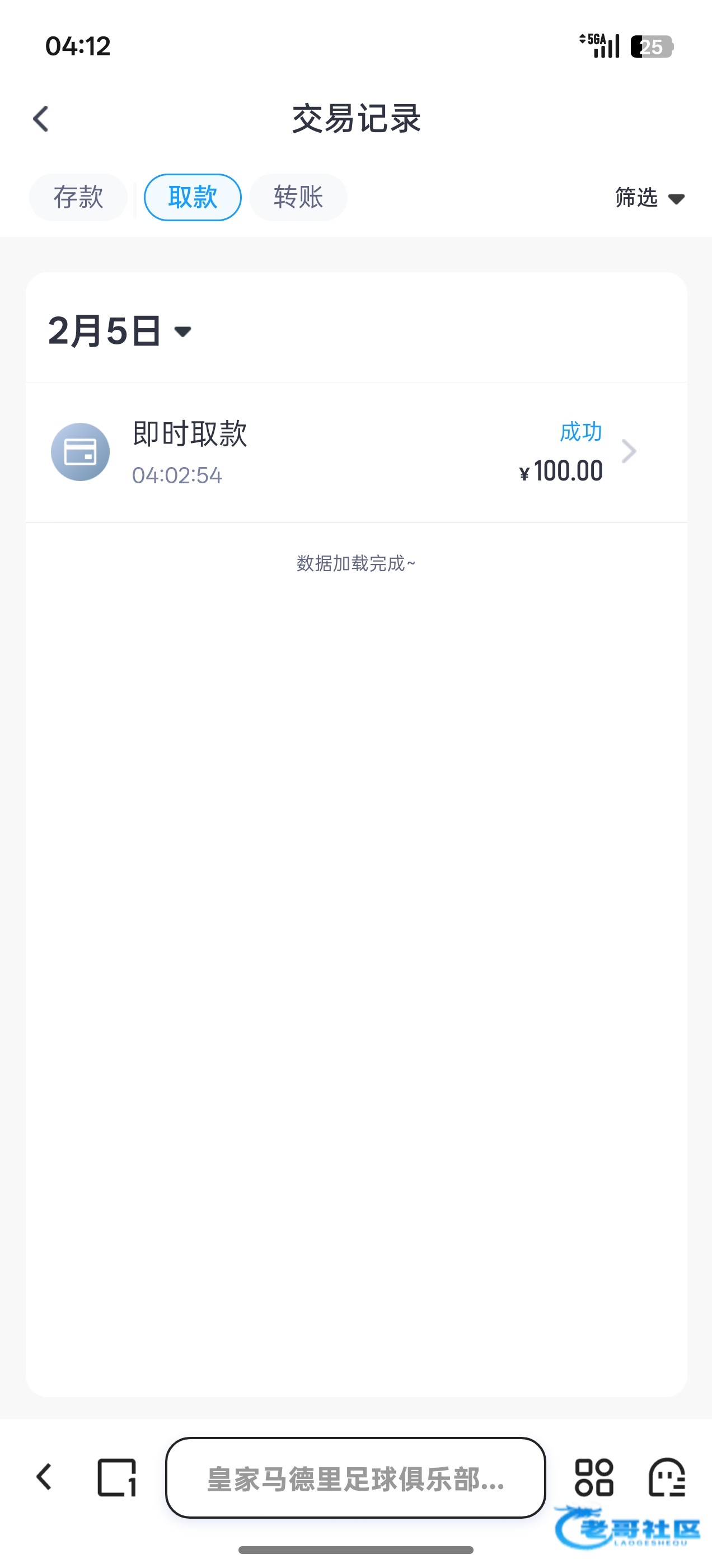Switch to the 存款 tab
Image resolution: width=712 pixels, height=1568 pixels.
coord(78,197)
